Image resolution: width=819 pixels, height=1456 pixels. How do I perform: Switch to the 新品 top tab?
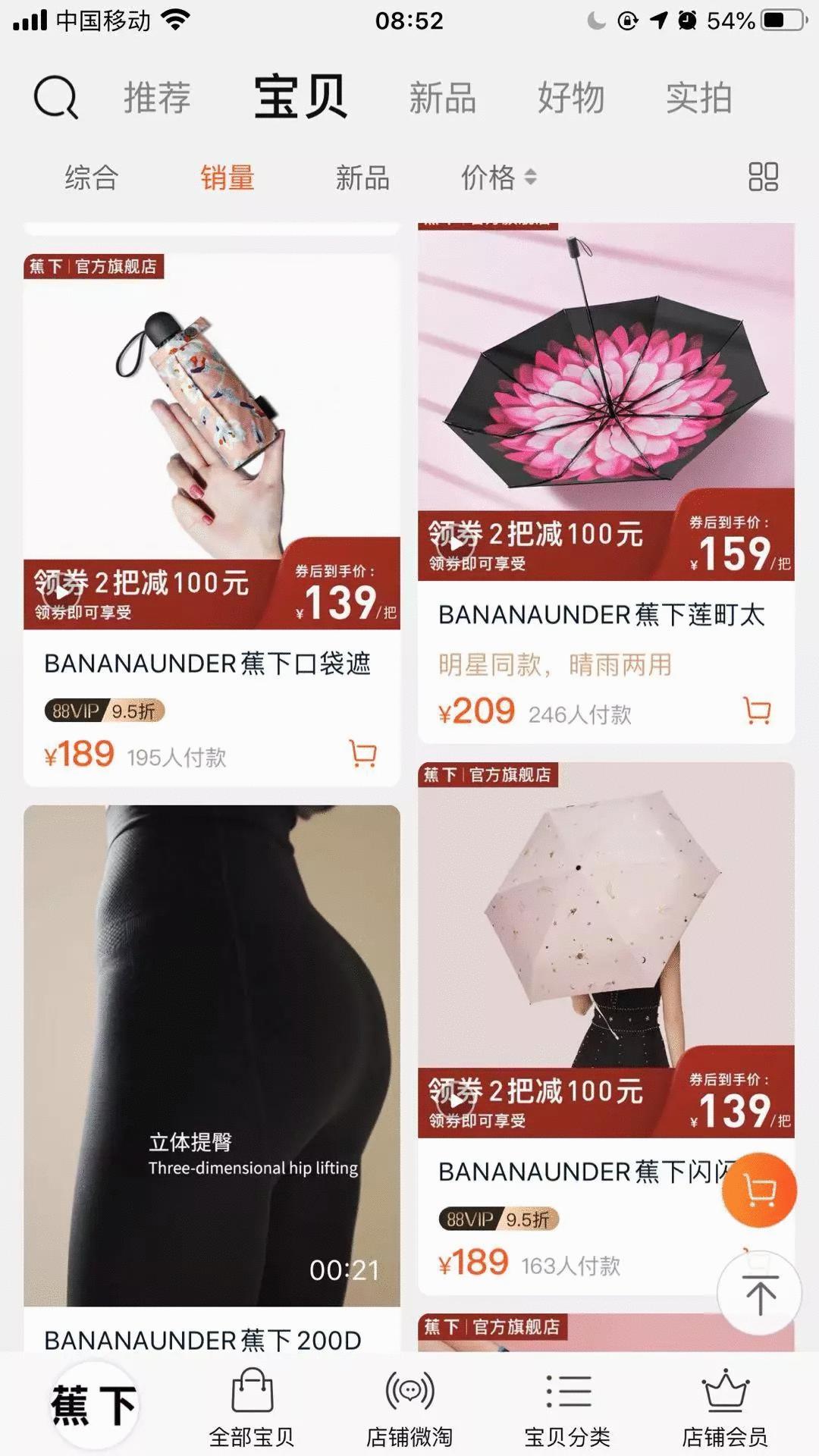[442, 97]
